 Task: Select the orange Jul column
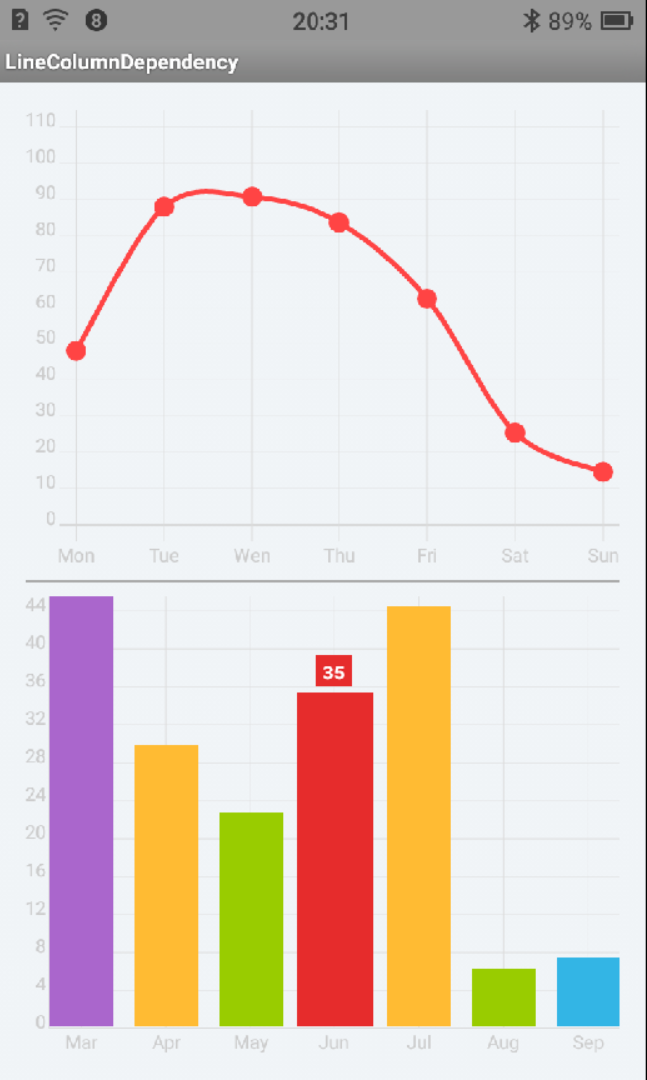pyautogui.click(x=419, y=815)
